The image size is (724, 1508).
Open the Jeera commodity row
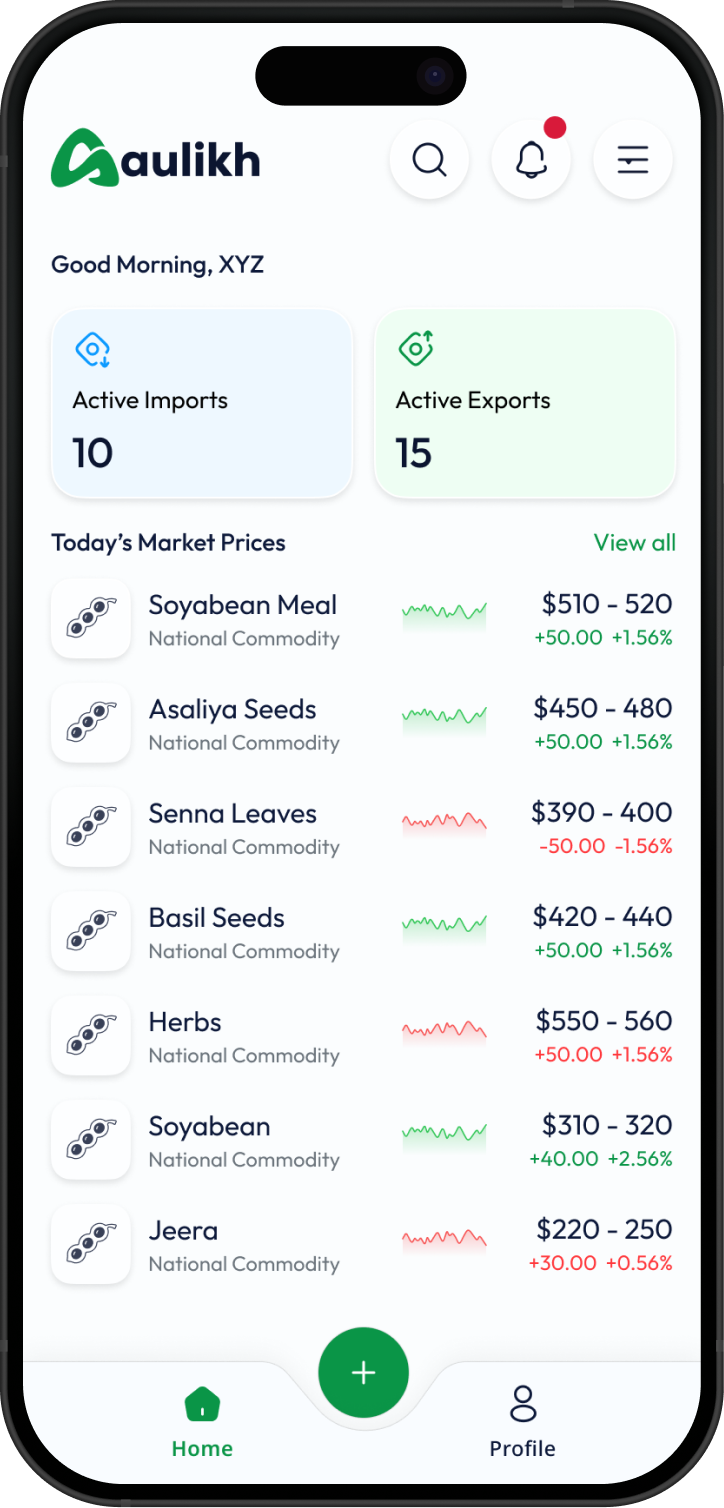click(362, 1244)
